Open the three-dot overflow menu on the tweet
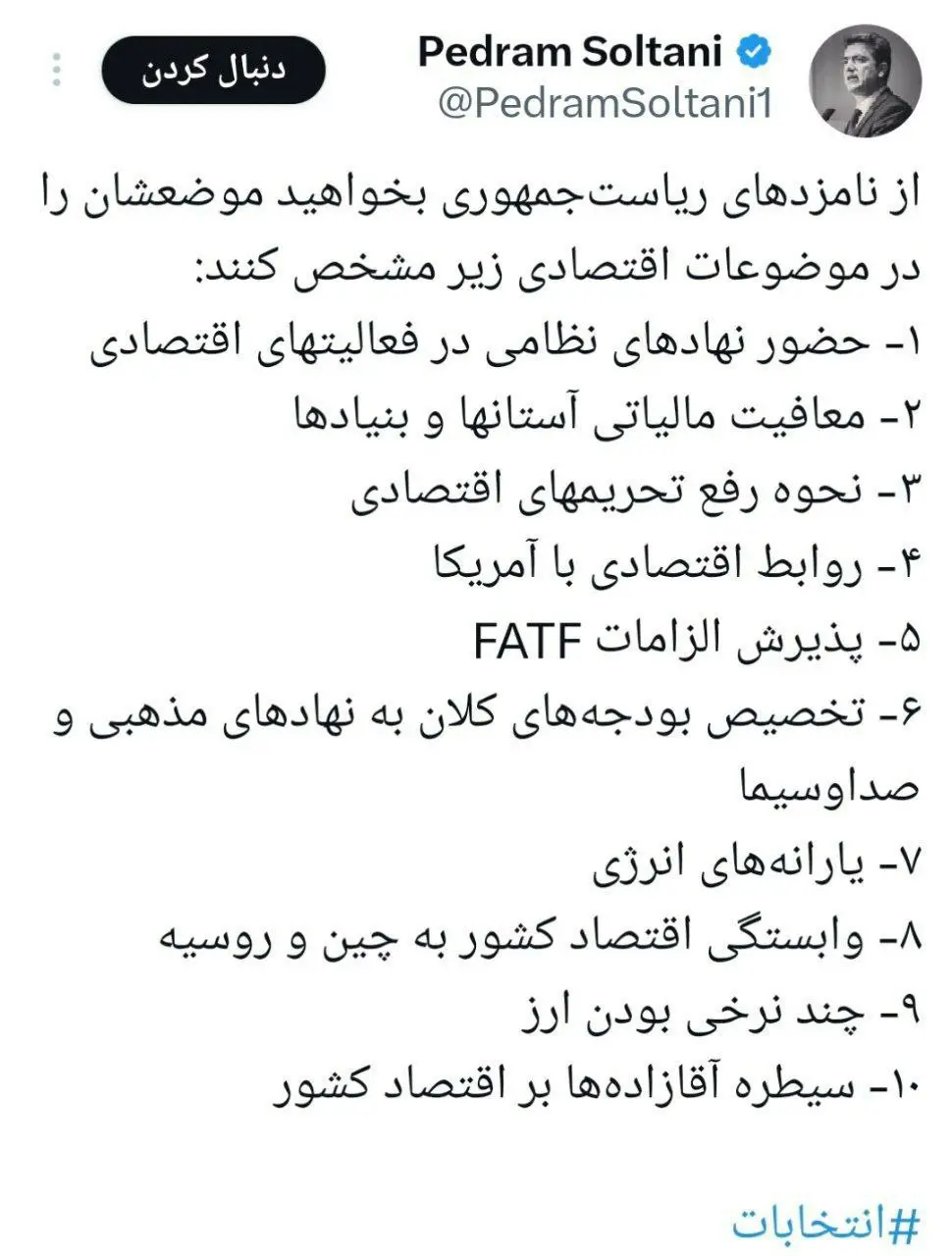Screen dimensions: 952x1256 [57, 71]
